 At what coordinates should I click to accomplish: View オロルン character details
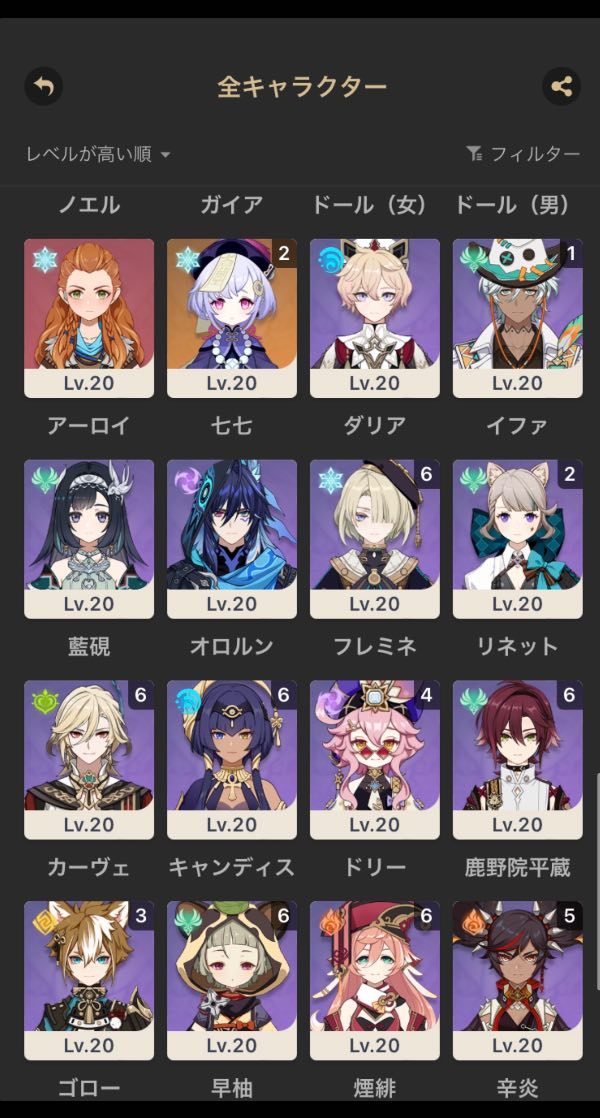[232, 539]
